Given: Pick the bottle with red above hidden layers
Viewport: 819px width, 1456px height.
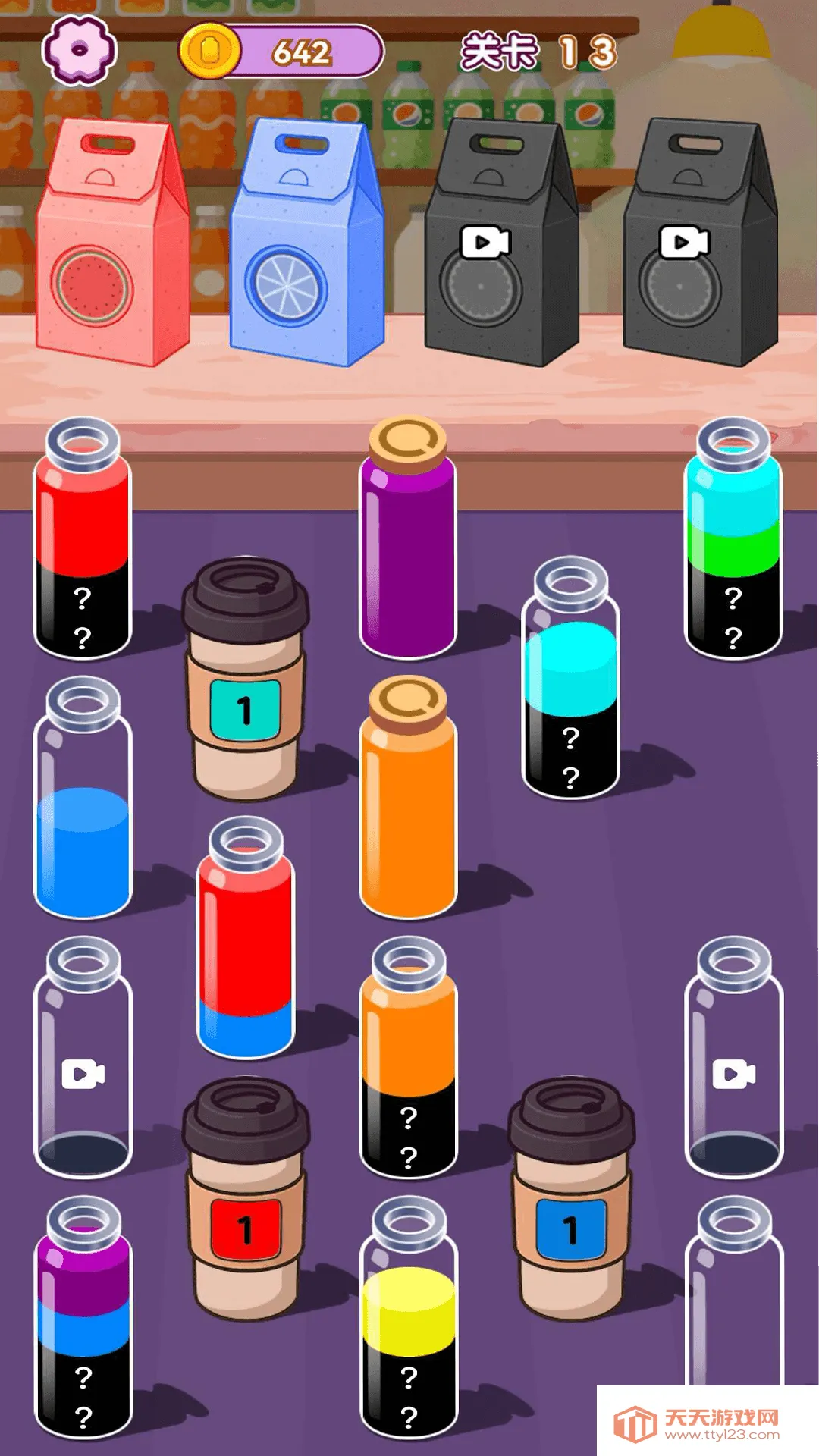Looking at the screenshot, I should [83, 538].
